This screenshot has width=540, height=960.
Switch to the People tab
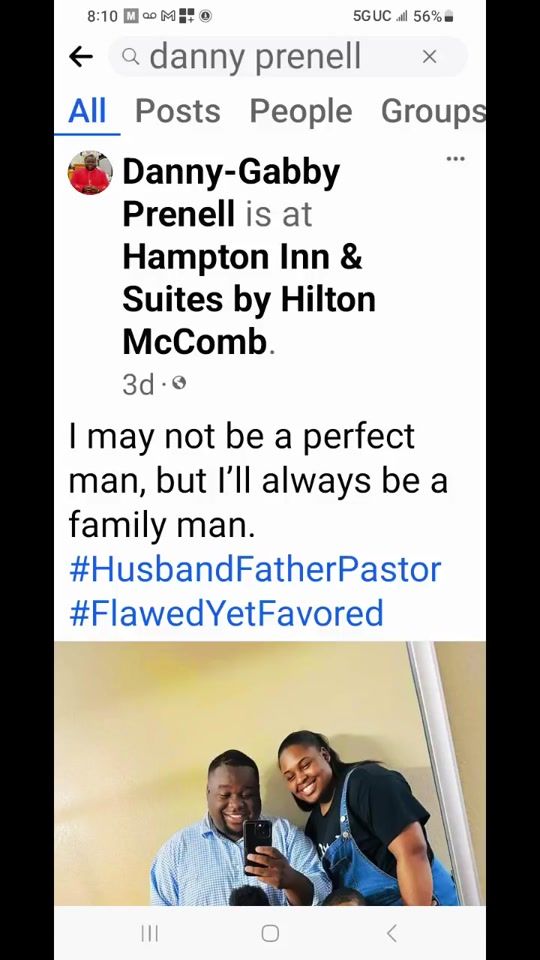301,111
